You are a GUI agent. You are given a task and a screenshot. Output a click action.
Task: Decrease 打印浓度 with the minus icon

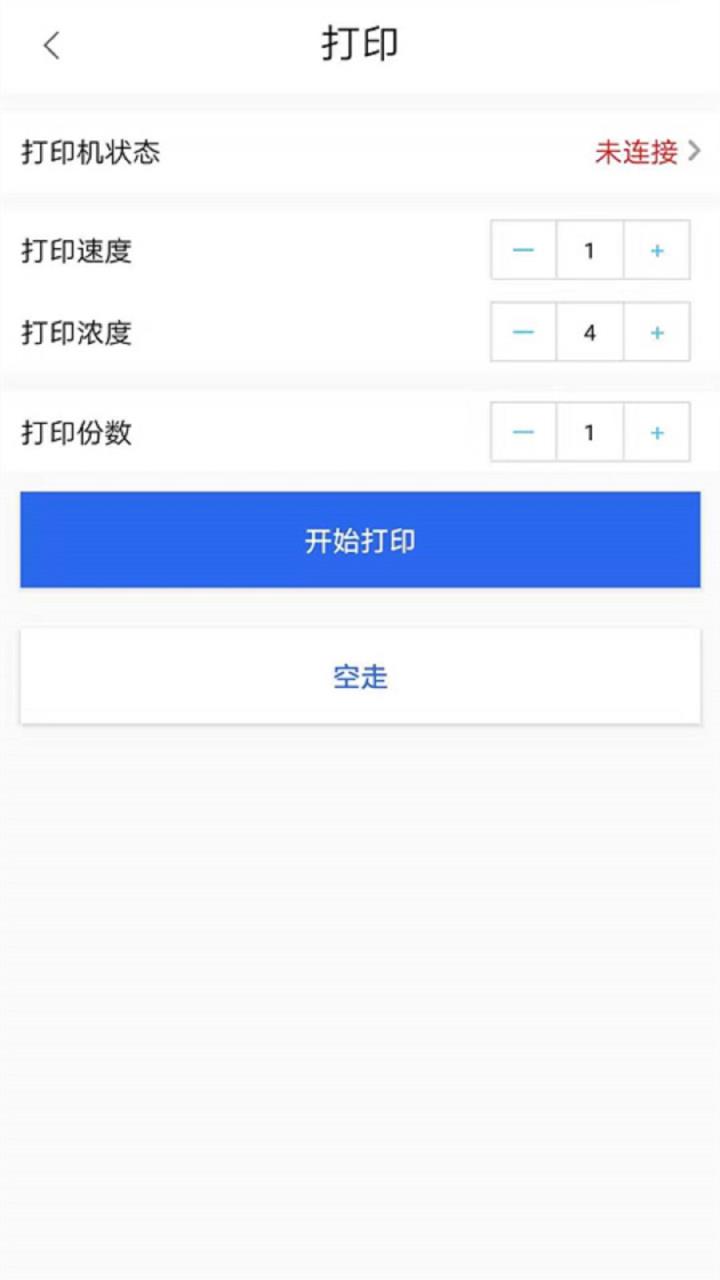522,332
